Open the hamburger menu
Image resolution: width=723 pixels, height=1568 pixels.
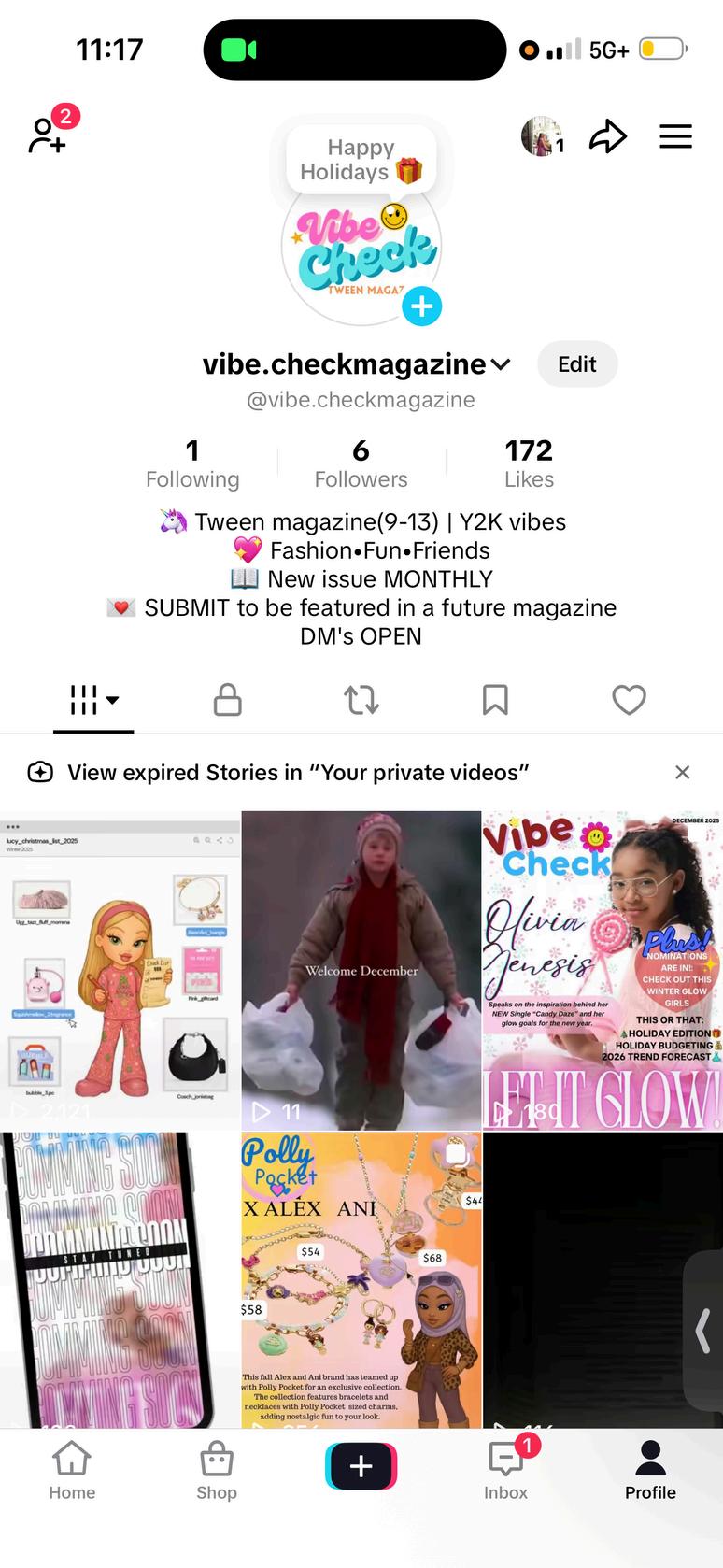[x=675, y=136]
